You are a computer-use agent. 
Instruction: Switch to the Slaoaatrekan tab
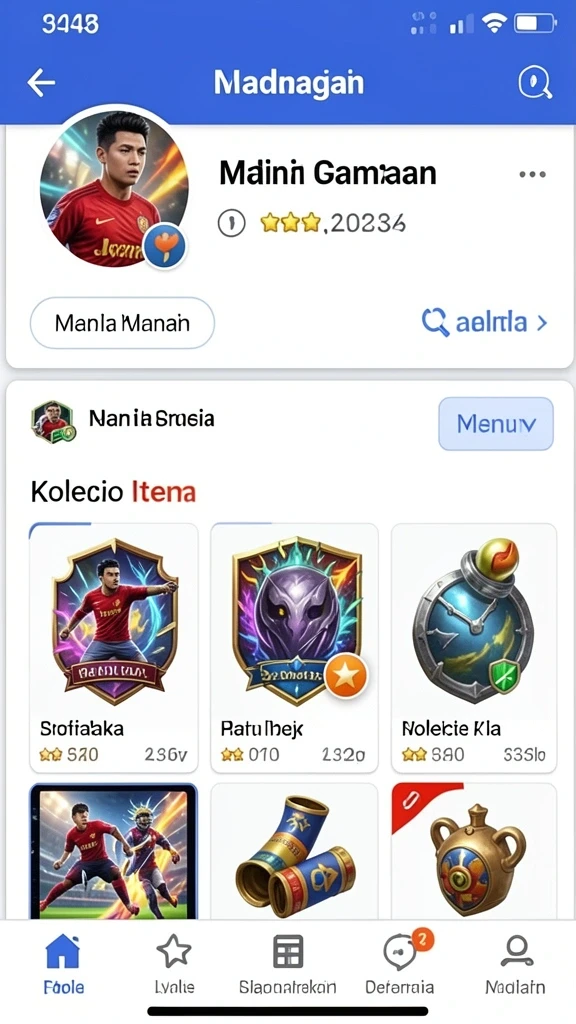[287, 963]
